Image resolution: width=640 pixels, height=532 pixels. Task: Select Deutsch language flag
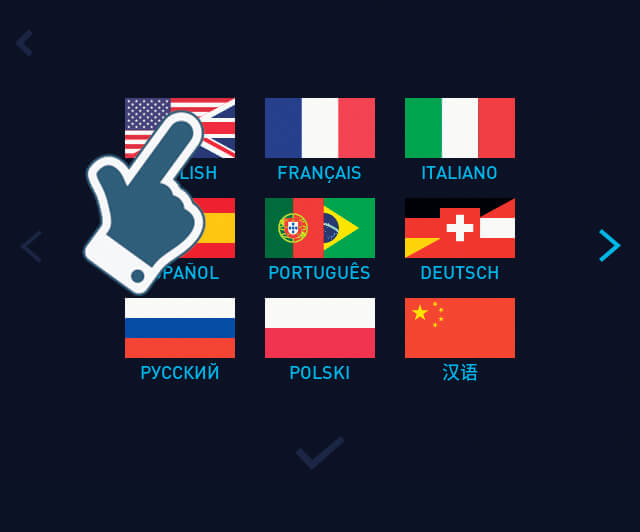click(x=460, y=228)
